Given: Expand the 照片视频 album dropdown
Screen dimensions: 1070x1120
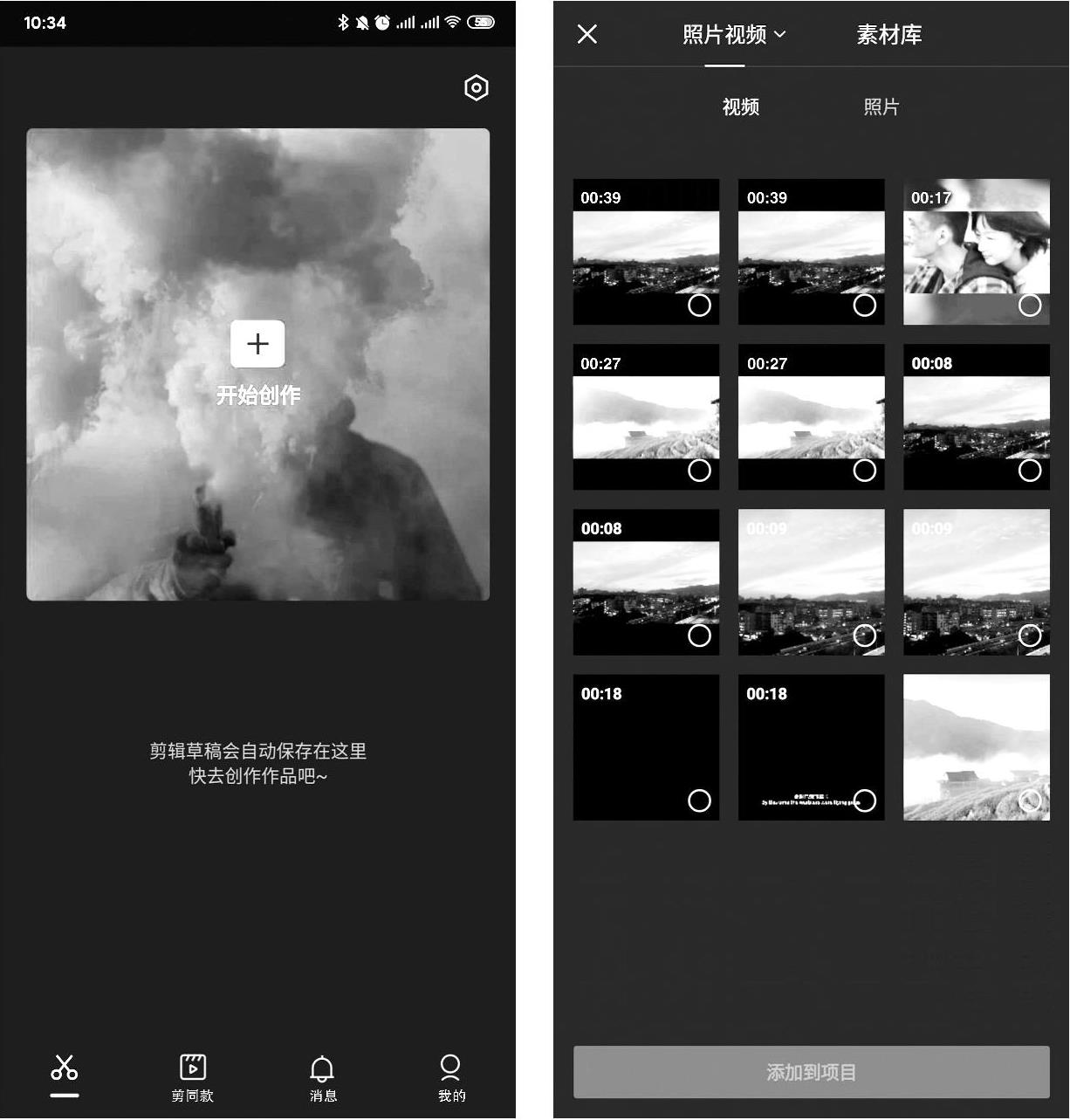Looking at the screenshot, I should pos(734,34).
